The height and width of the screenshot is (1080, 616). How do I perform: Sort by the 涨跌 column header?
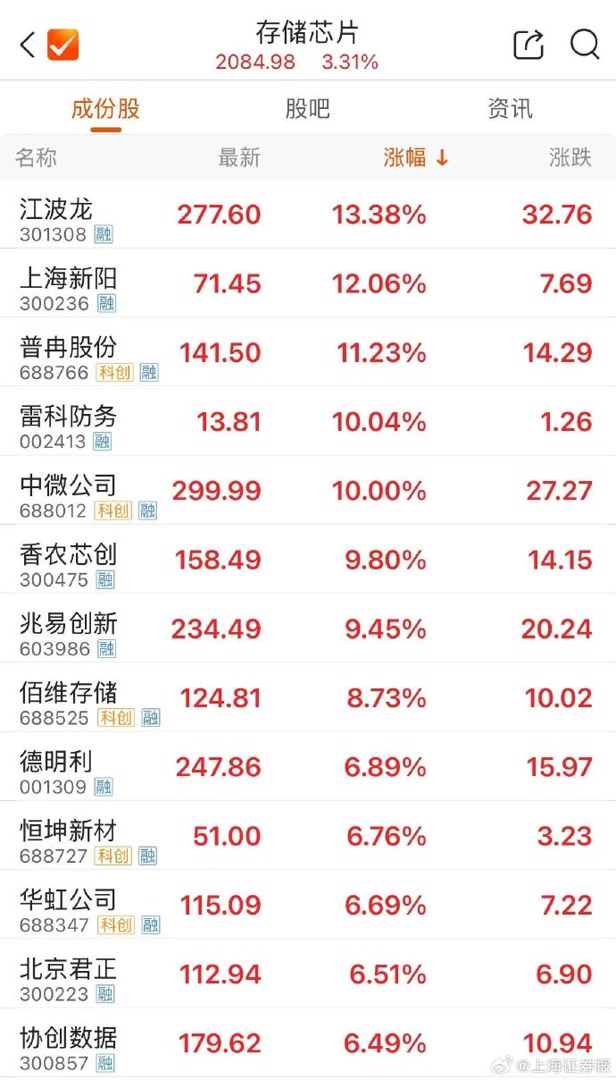click(570, 157)
